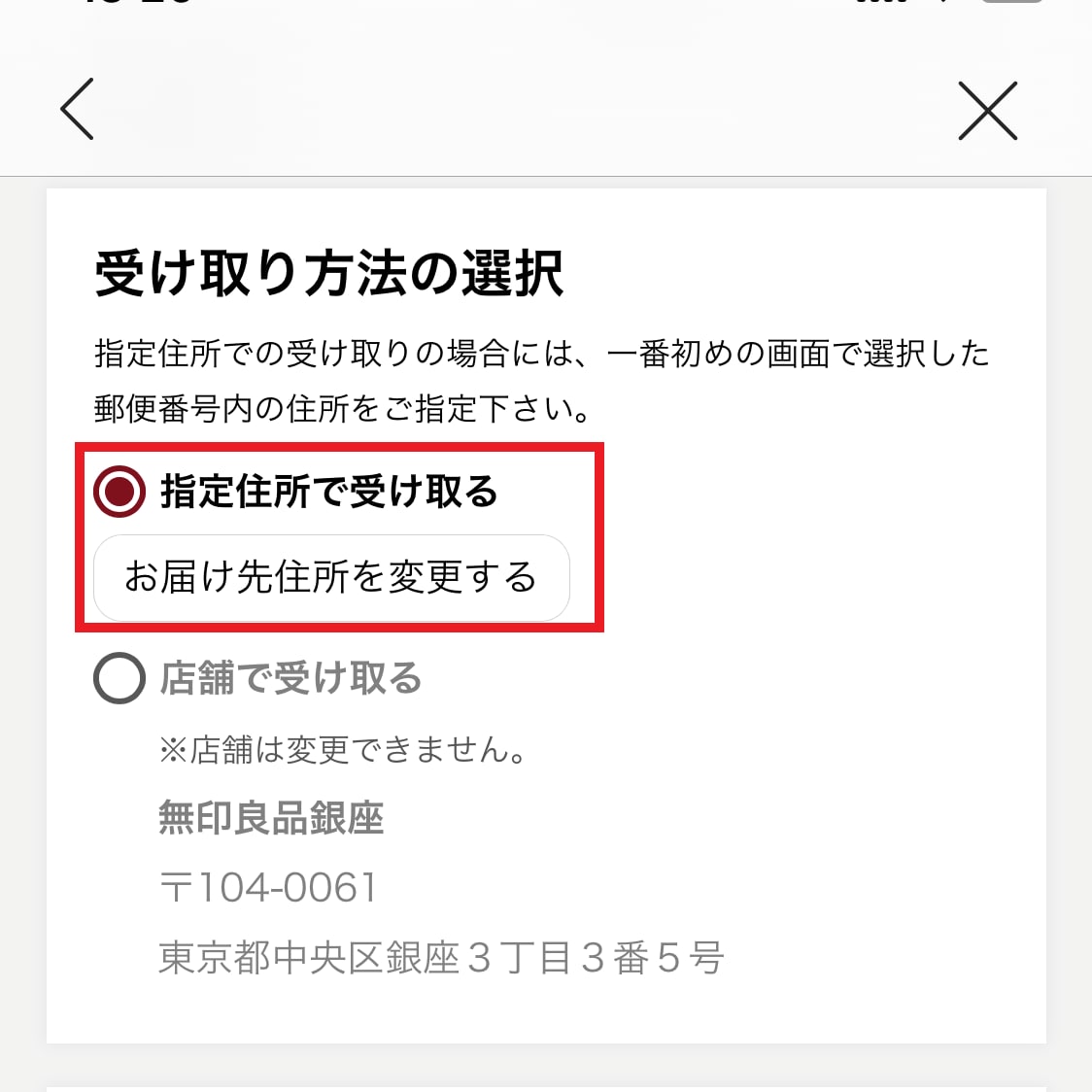Screen dimensions: 1092x1092
Task: Go back using the left arrow
Action: (78, 109)
